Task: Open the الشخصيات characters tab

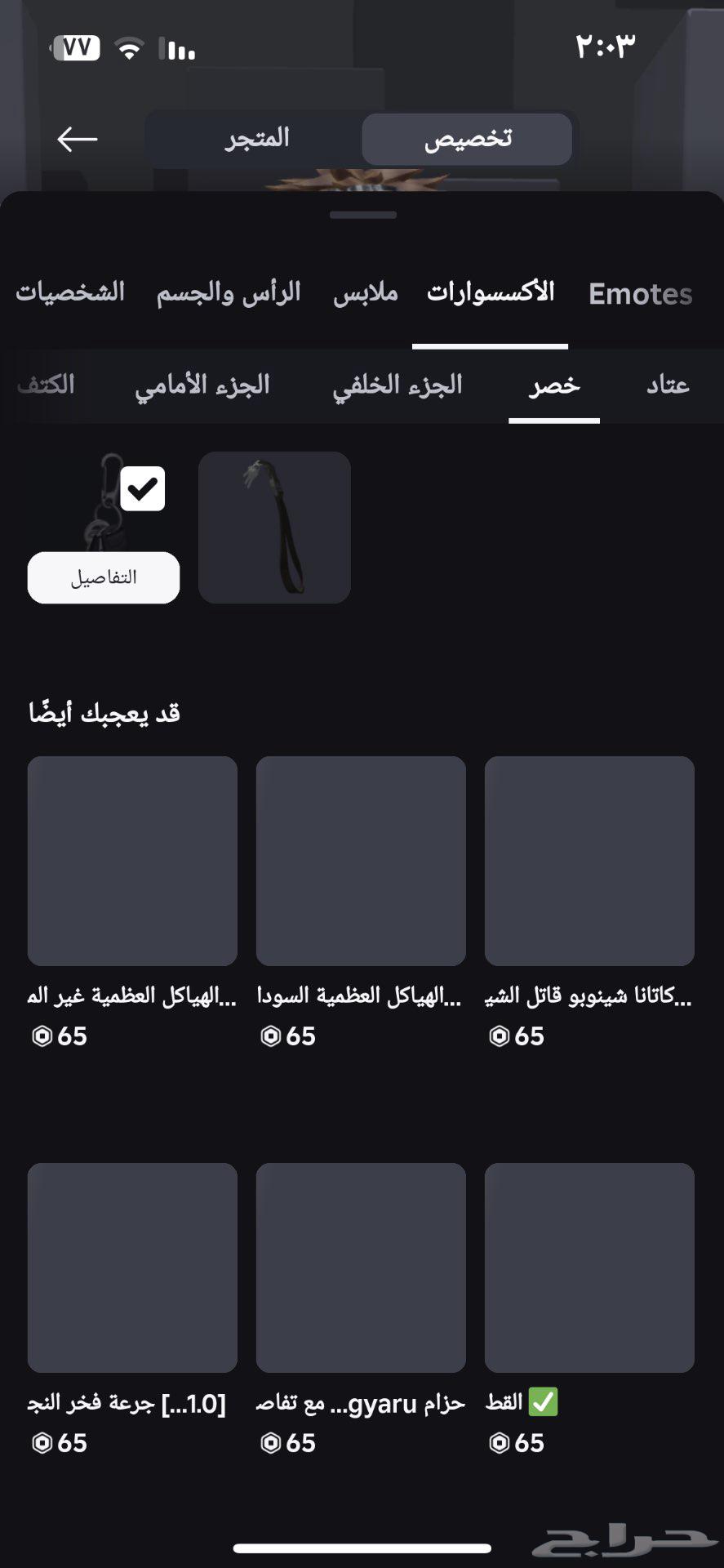Action: [70, 293]
